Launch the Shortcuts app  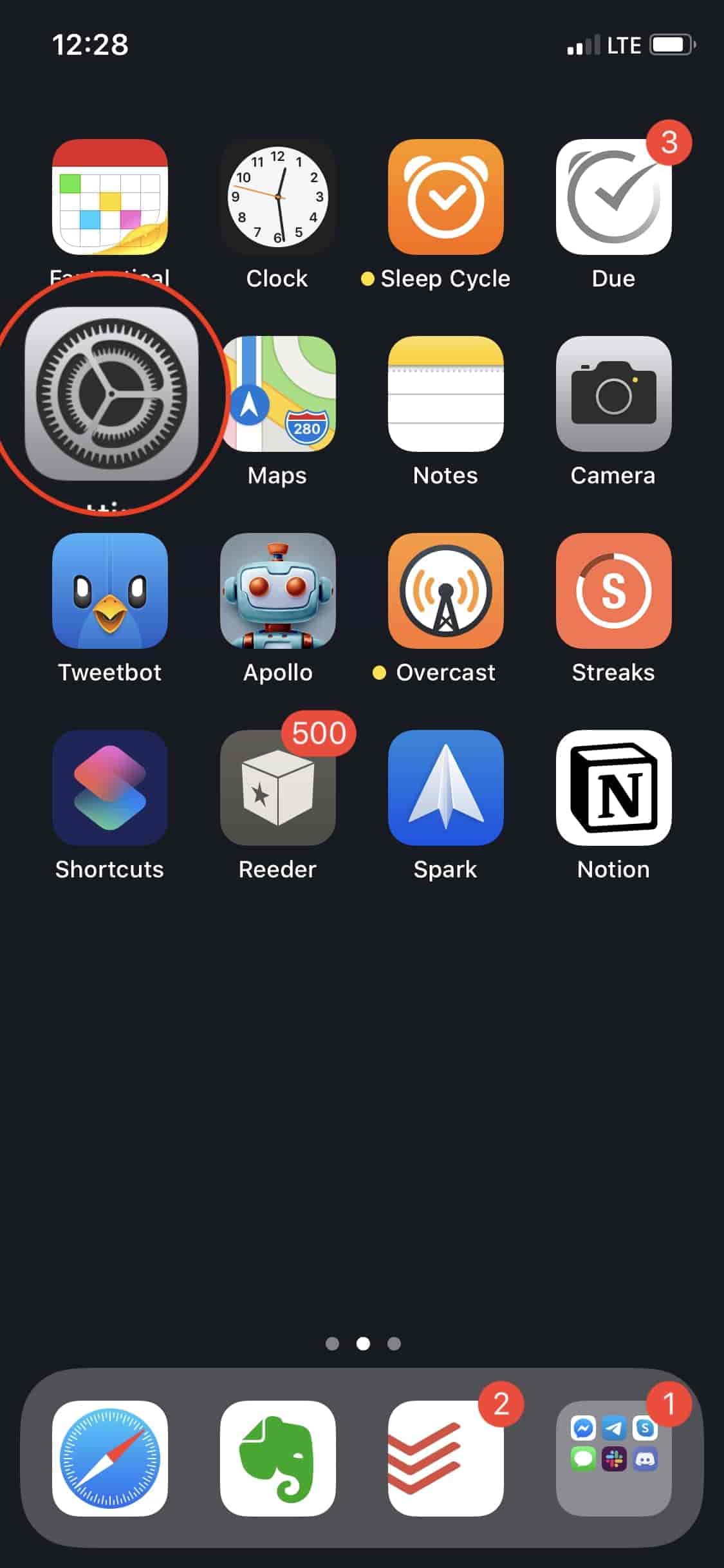[x=110, y=787]
